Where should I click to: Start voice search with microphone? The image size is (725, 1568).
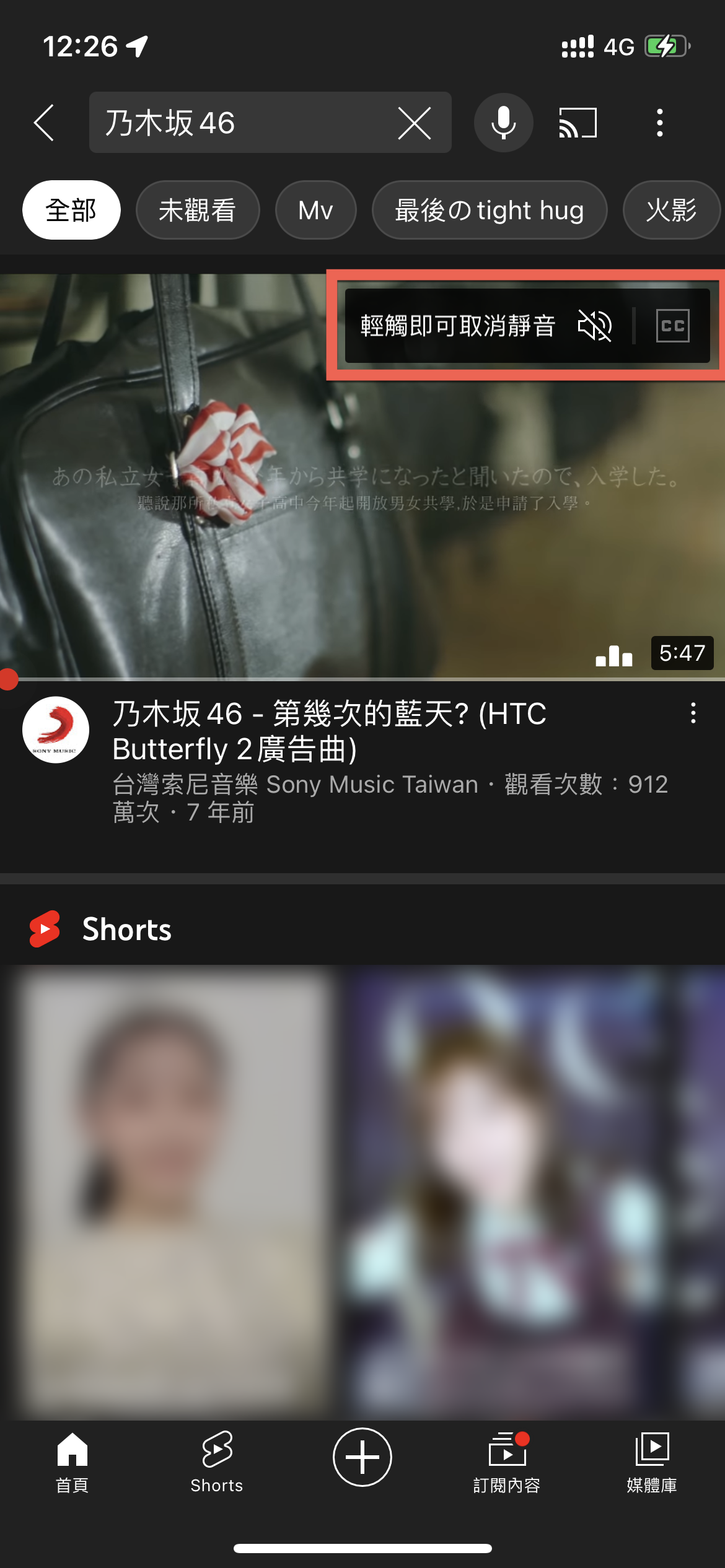click(503, 123)
